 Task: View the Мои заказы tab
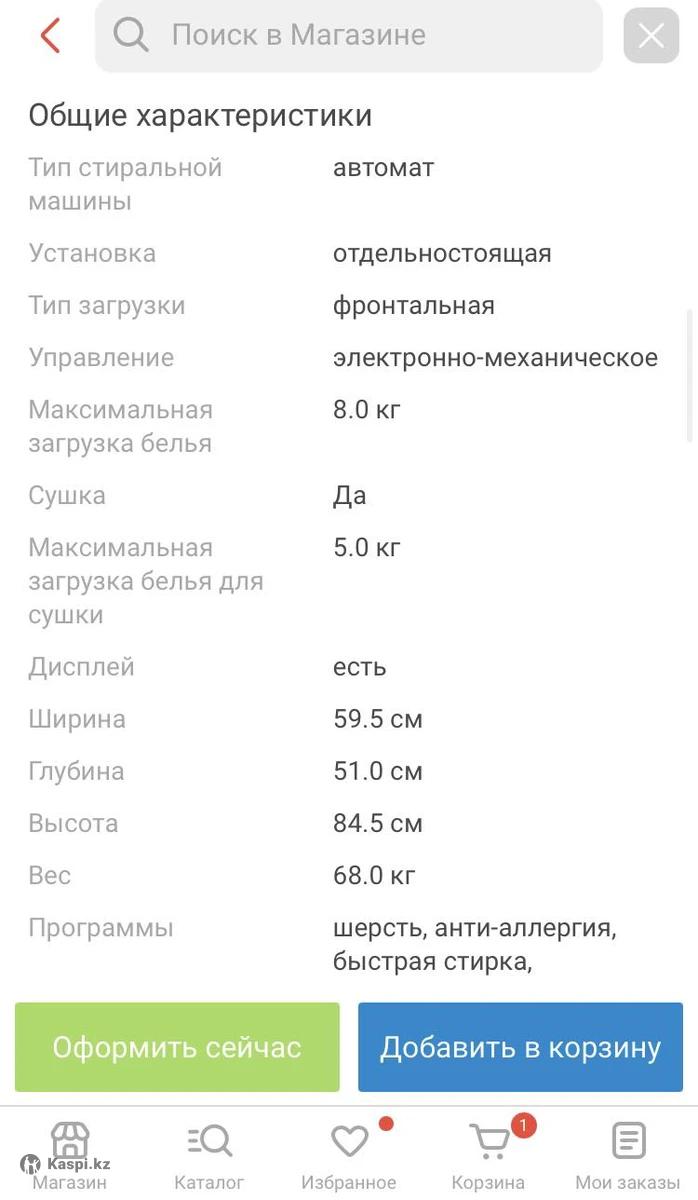pyautogui.click(x=628, y=1156)
